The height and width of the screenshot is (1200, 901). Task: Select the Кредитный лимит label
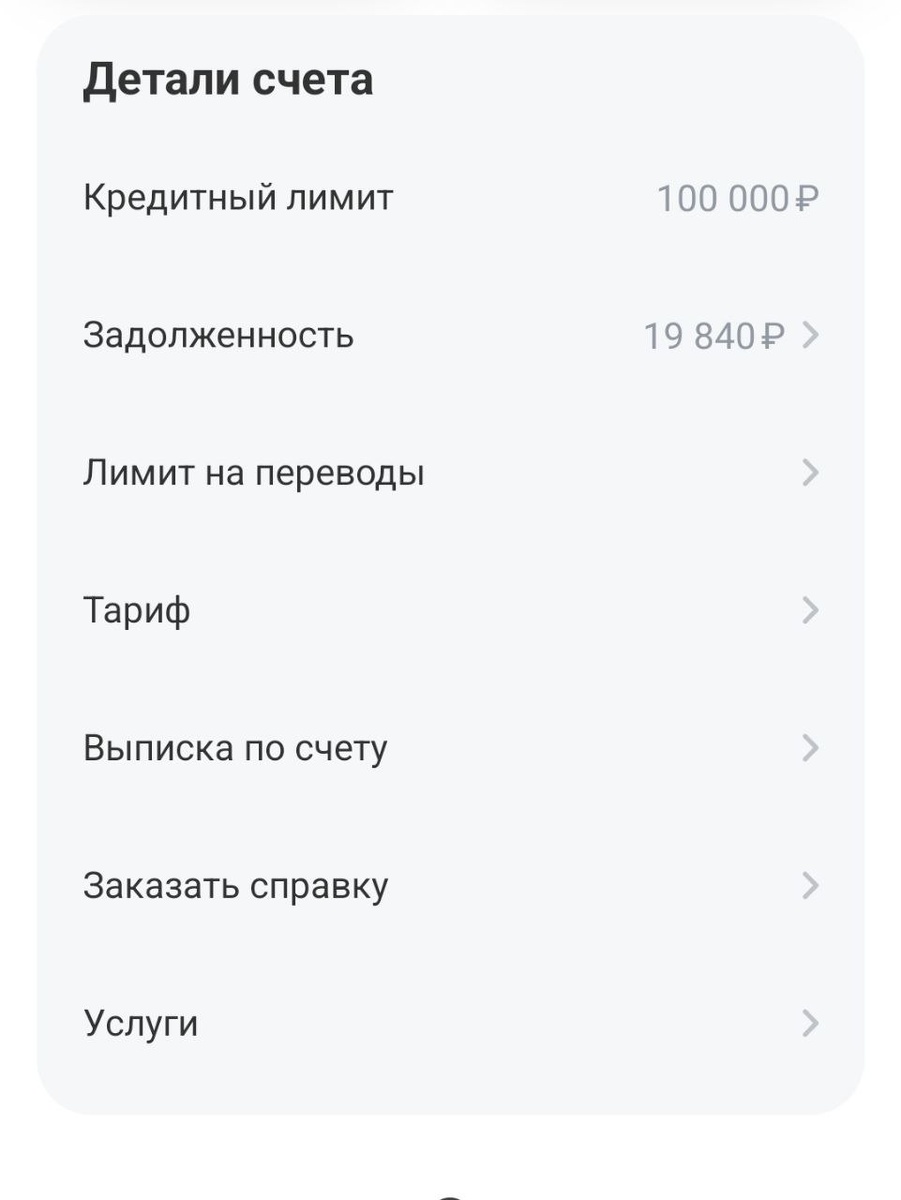tap(238, 196)
